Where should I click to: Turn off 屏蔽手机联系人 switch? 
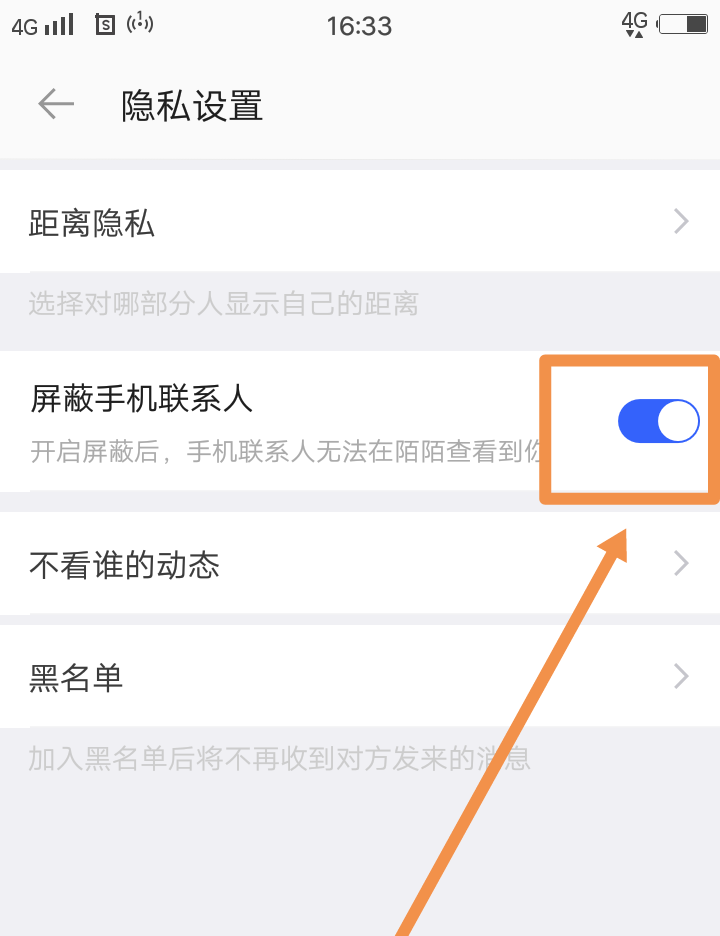[x=658, y=421]
